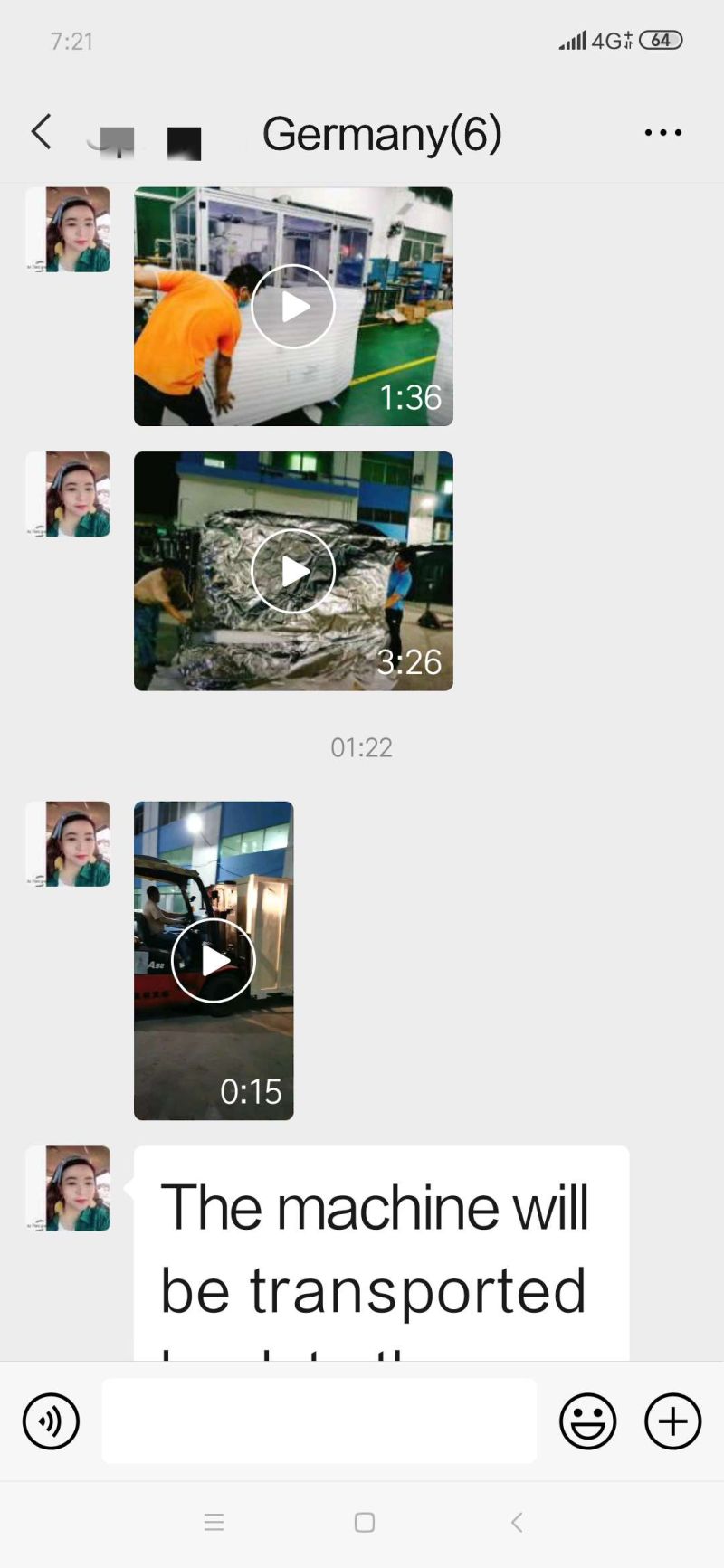The height and width of the screenshot is (1568, 724).
Task: Open recent apps from navigation bar
Action: (x=214, y=1523)
